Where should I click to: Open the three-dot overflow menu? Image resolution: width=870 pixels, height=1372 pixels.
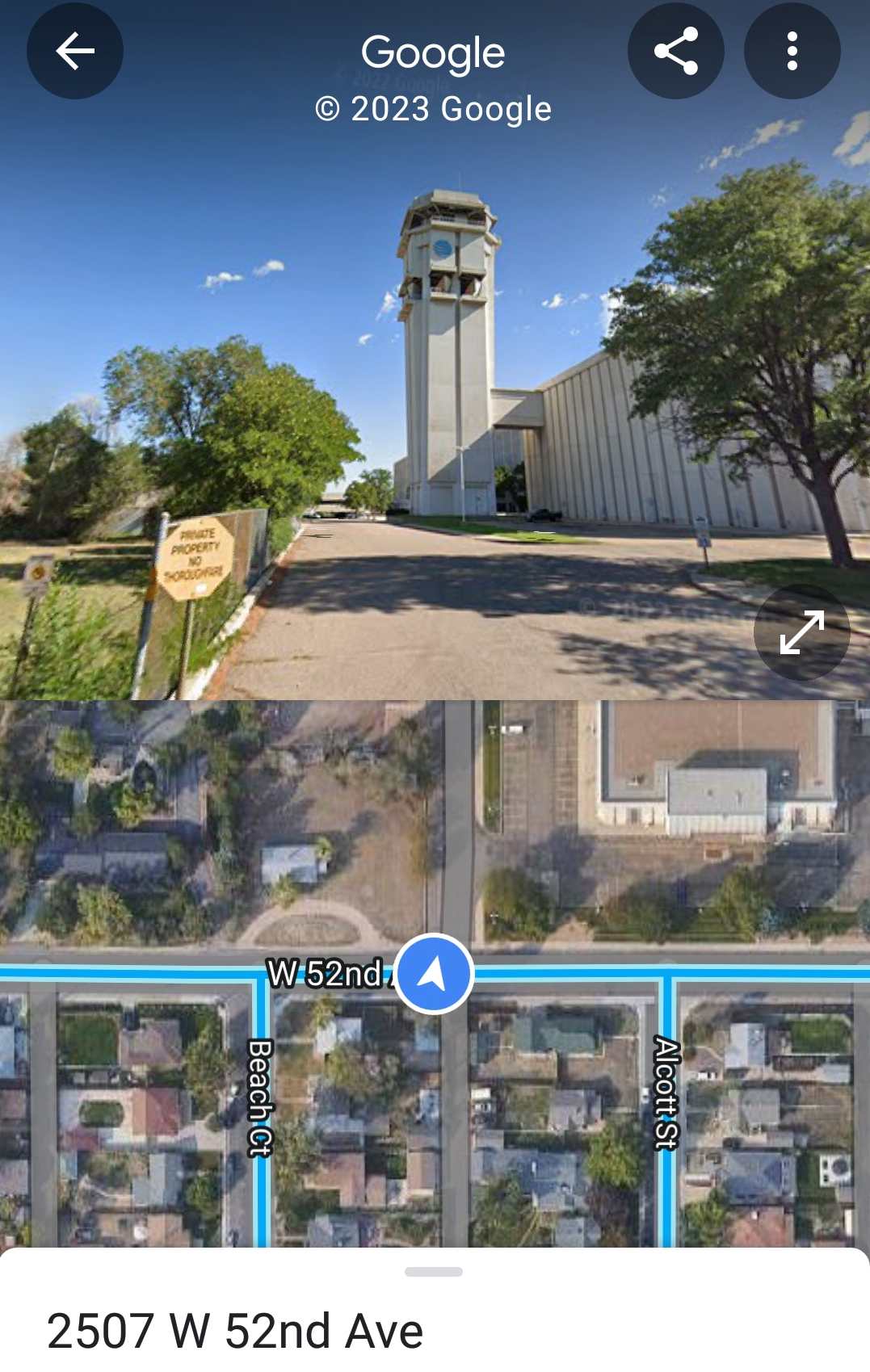point(792,51)
